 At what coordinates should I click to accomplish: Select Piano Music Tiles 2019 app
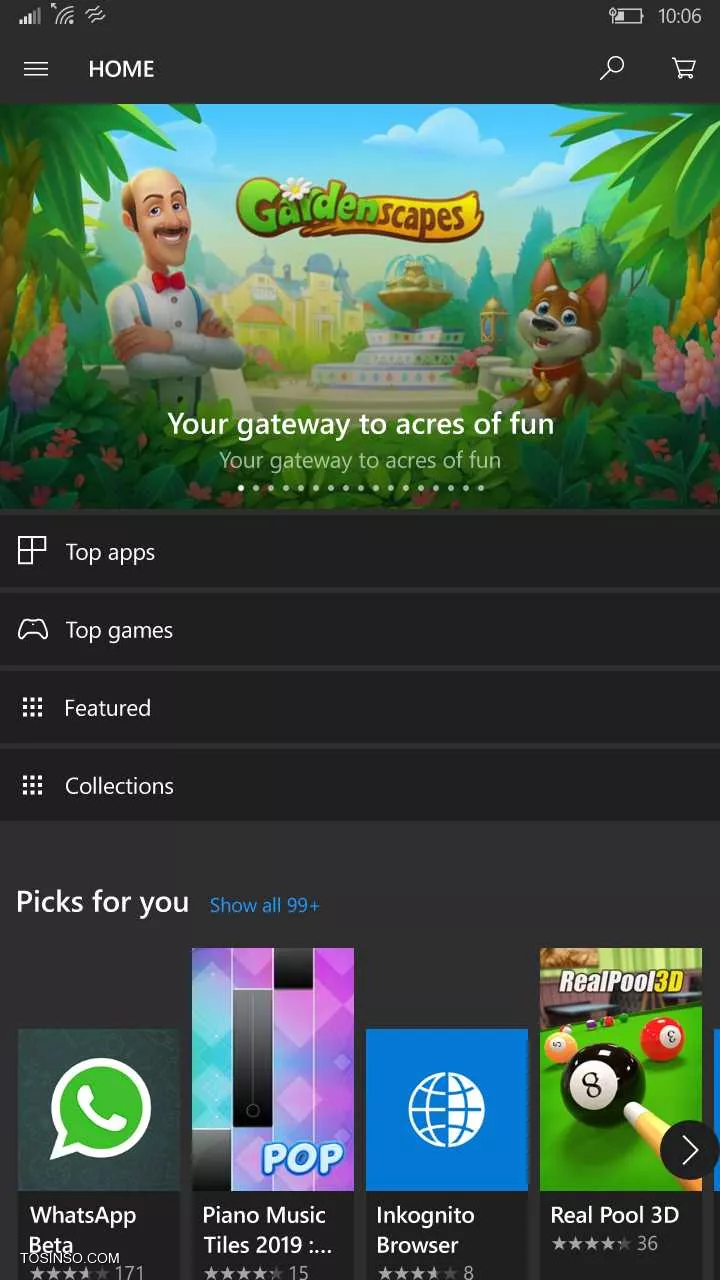point(272,1070)
